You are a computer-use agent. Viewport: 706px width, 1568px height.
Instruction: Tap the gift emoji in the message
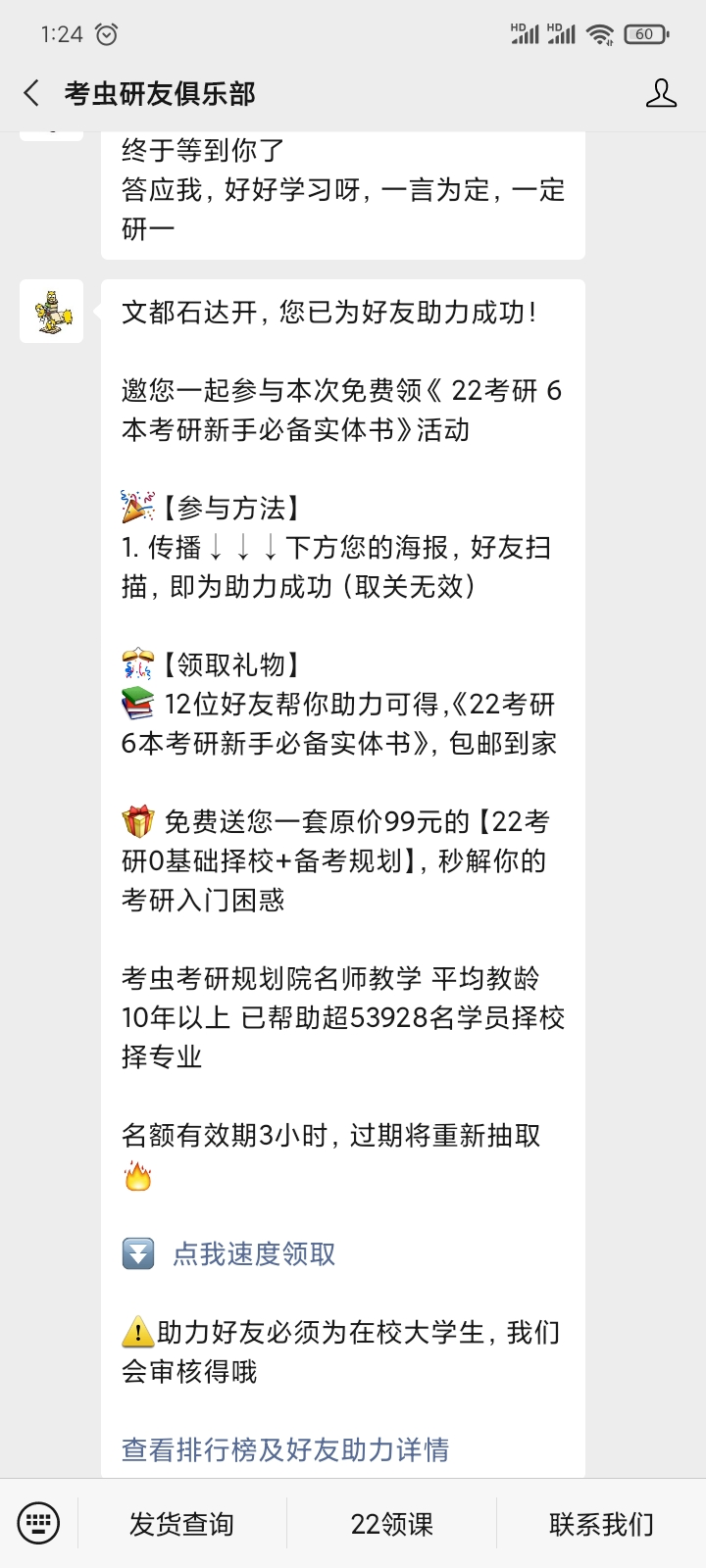tap(137, 821)
